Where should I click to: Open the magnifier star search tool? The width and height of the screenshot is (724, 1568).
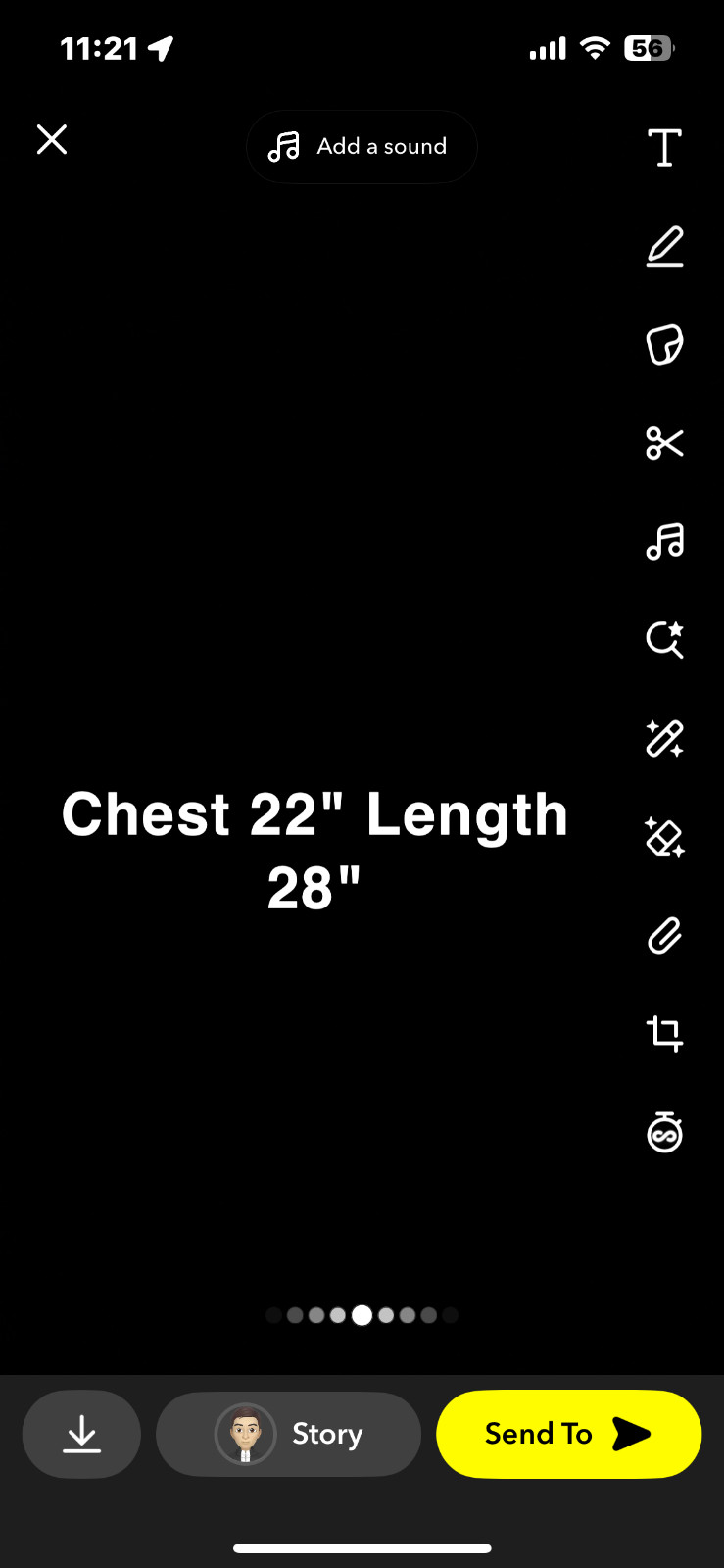pyautogui.click(x=664, y=640)
